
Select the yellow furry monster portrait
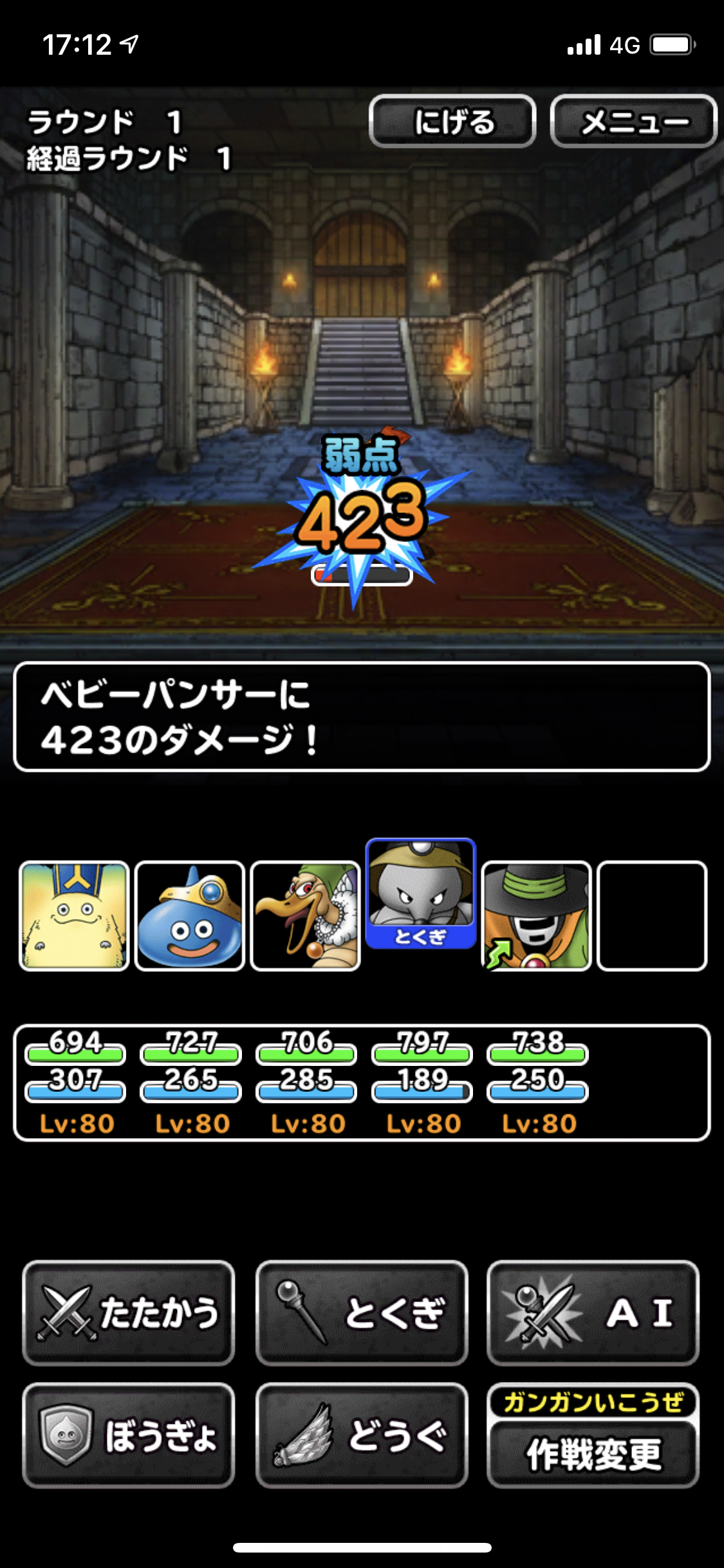75,915
